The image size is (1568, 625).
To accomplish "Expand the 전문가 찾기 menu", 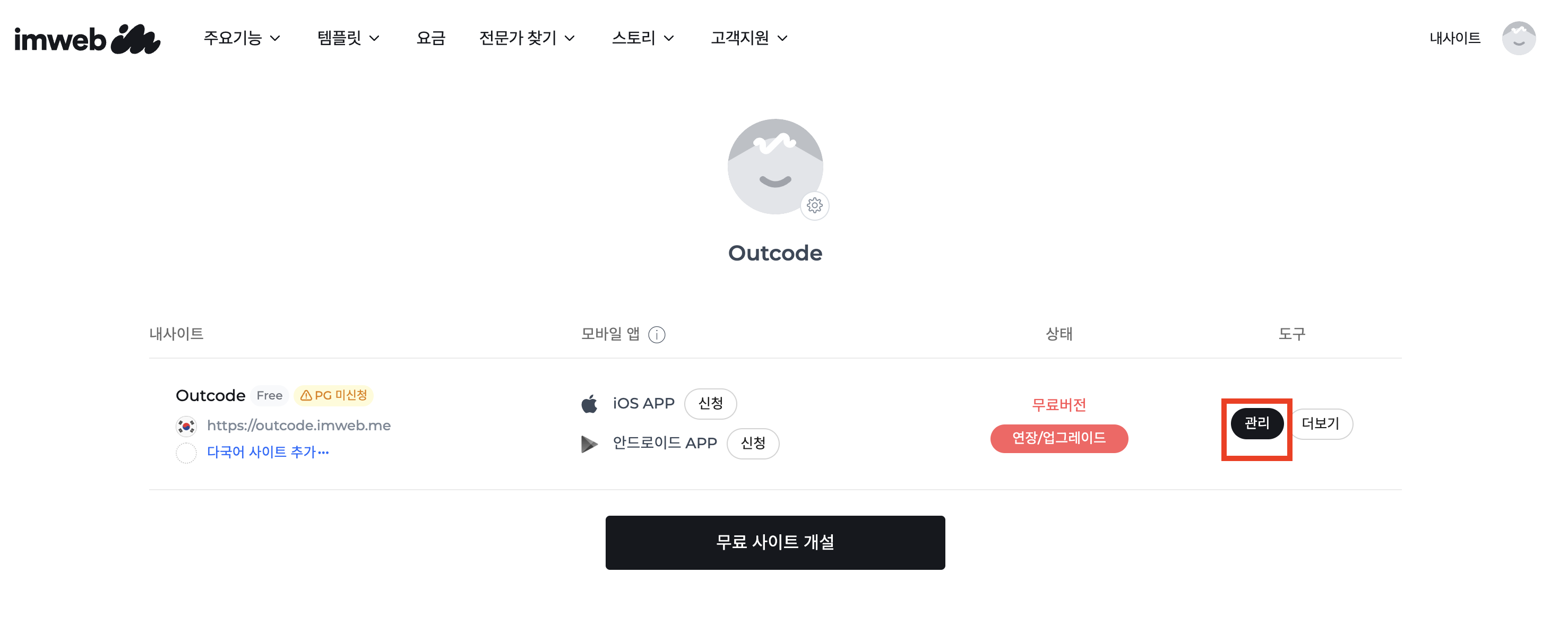I will coord(527,38).
